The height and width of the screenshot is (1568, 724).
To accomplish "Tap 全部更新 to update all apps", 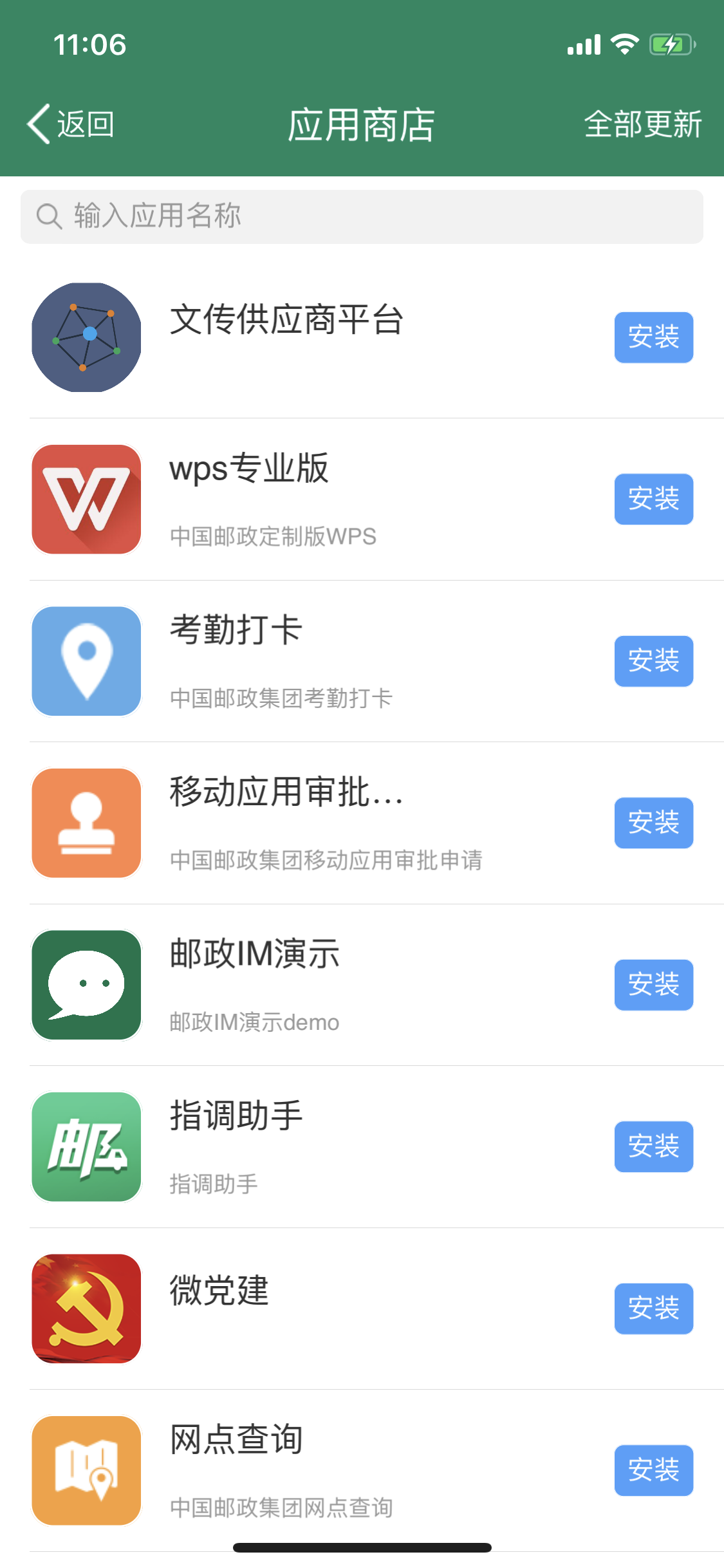I will click(642, 124).
